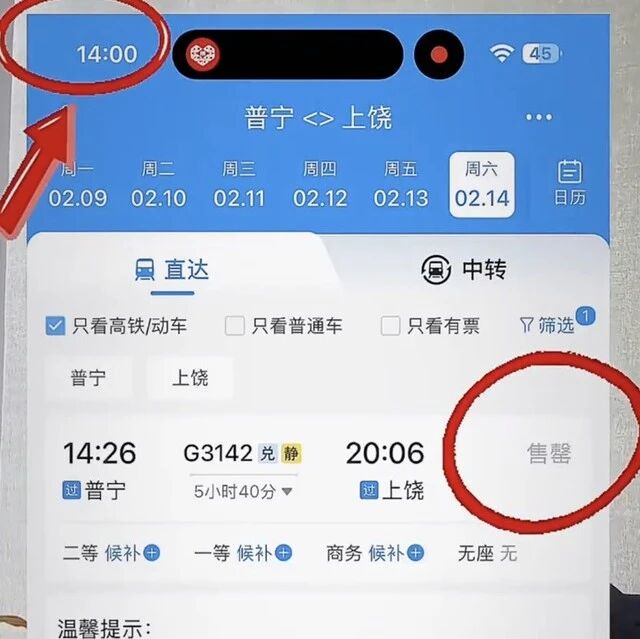Switch to the 中转 transfer tab
Viewport: 640px width, 639px height.
coord(463,269)
